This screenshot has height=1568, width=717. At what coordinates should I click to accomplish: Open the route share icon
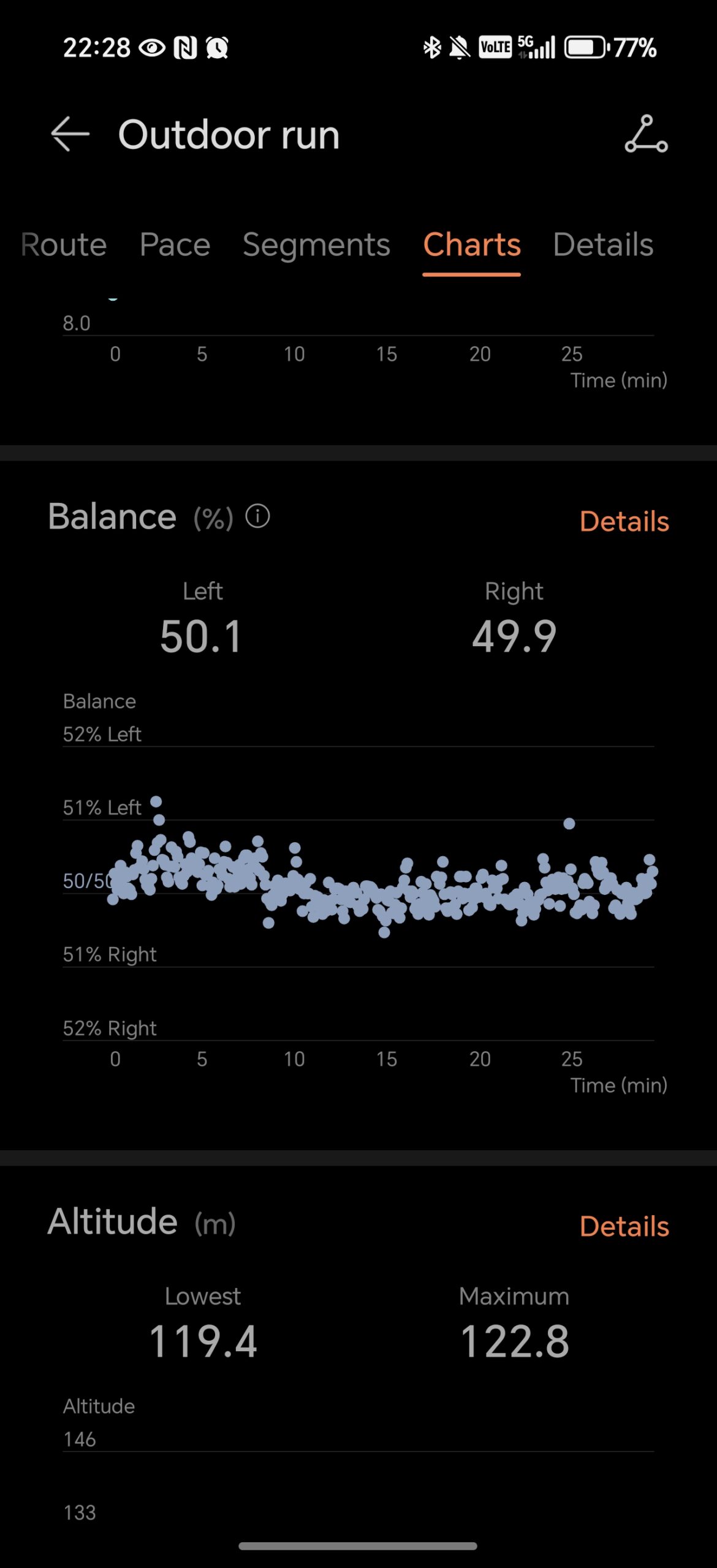click(x=646, y=134)
